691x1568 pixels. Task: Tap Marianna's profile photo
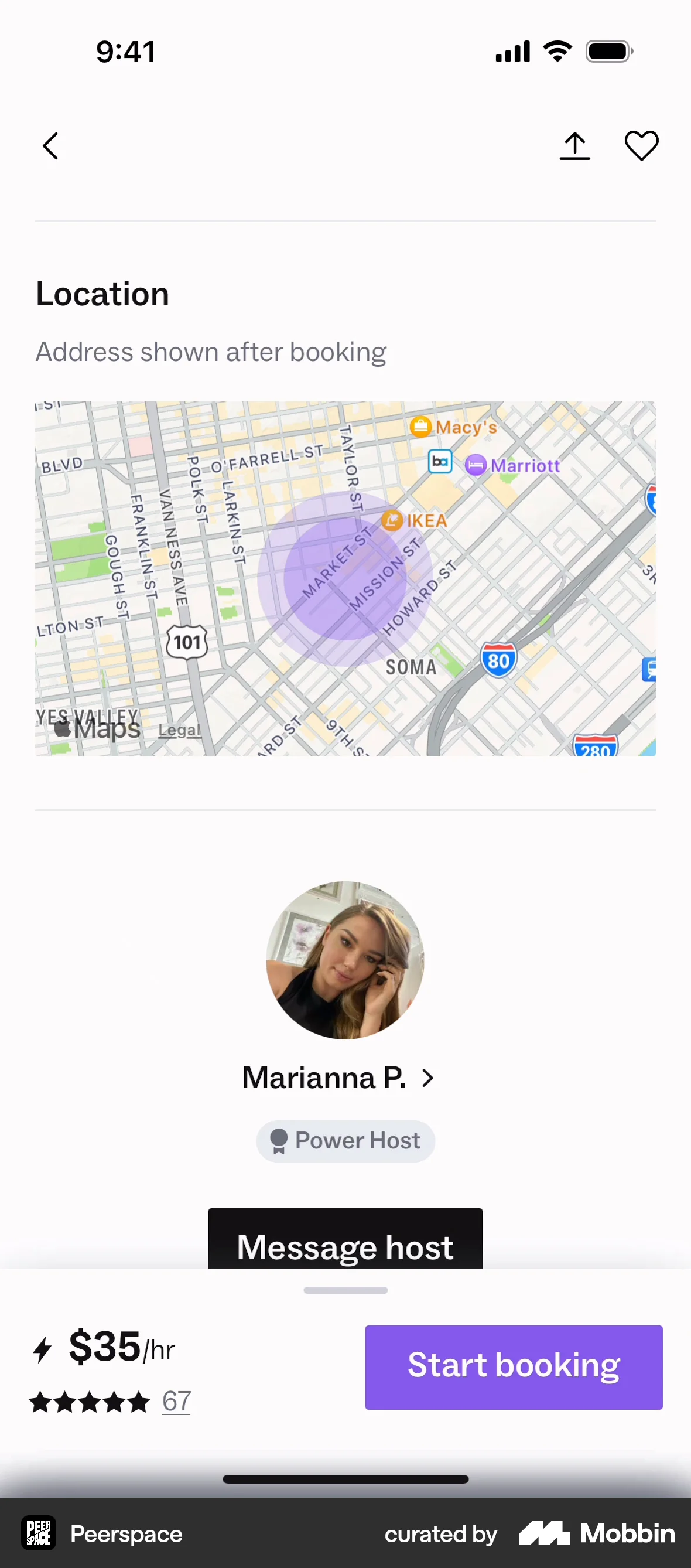coord(345,960)
